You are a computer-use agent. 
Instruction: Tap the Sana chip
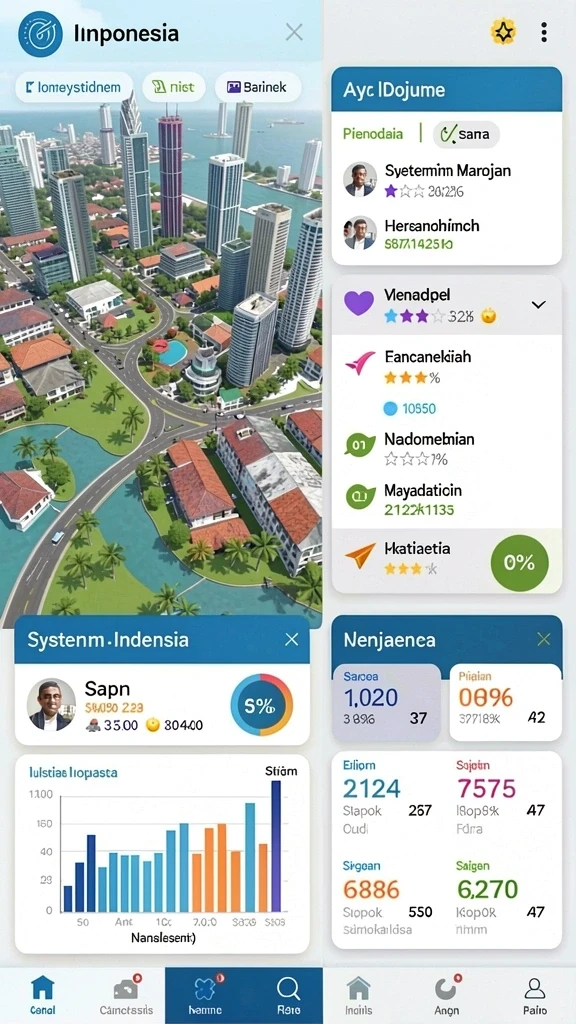tap(466, 135)
